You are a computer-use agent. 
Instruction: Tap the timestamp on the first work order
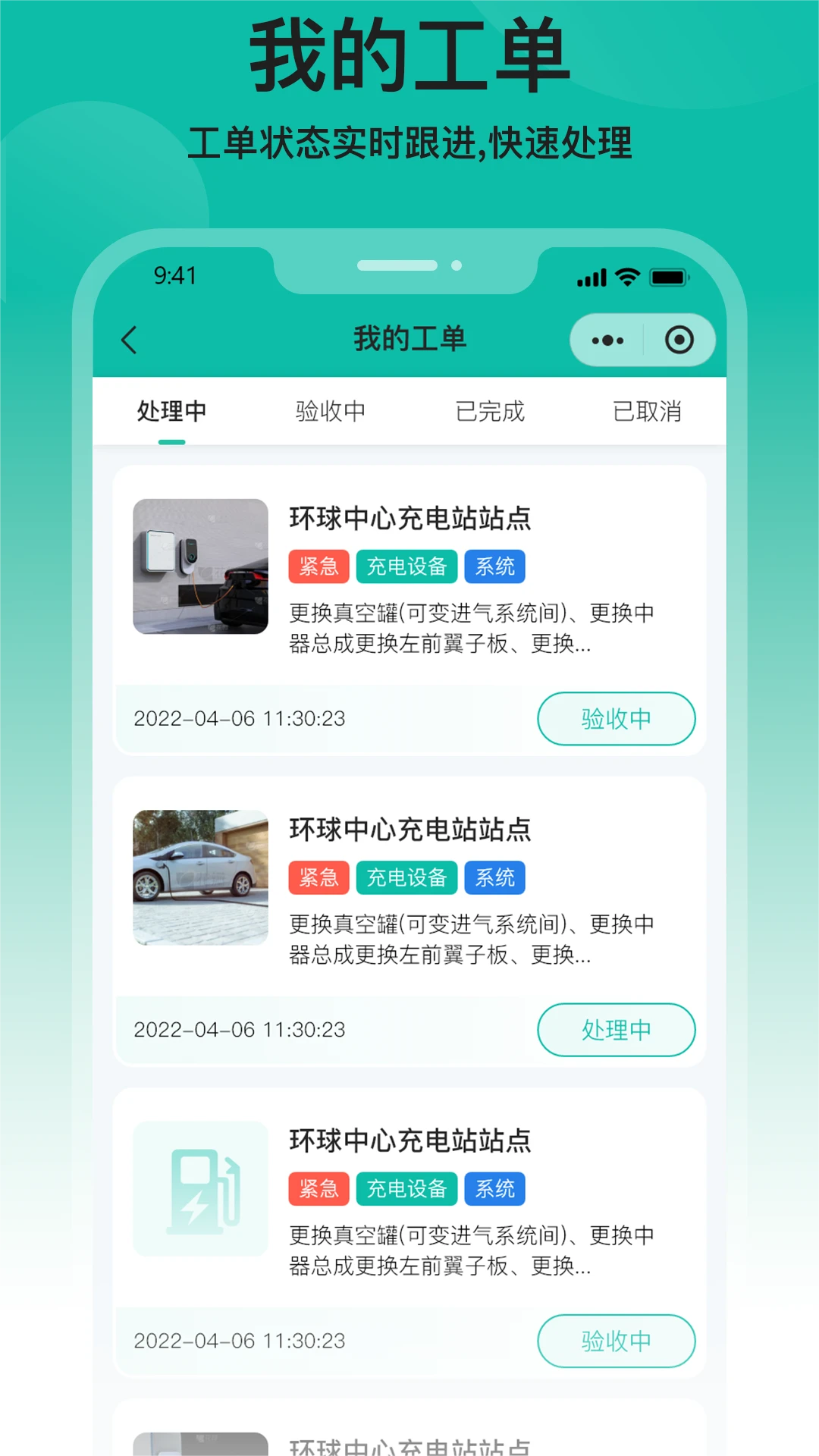(x=239, y=719)
